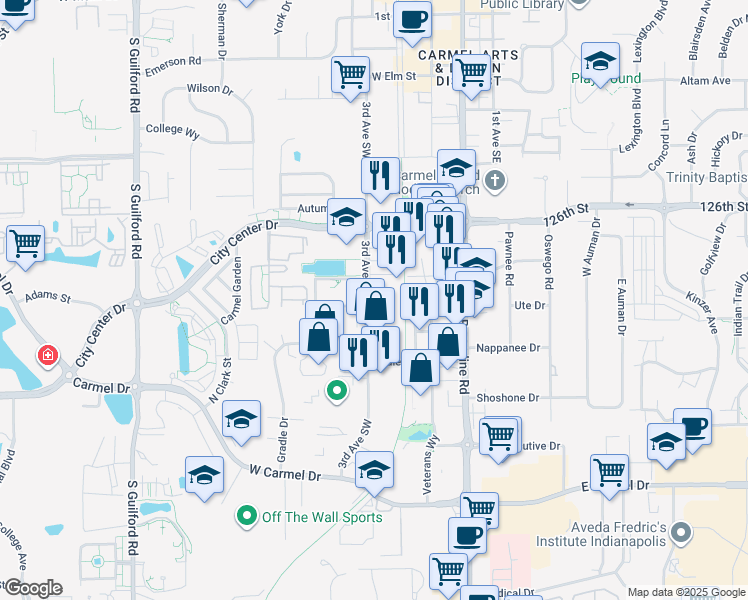The image size is (748, 600).
Task: Open the school marker next to Gradle Dr
Action: pos(241,420)
